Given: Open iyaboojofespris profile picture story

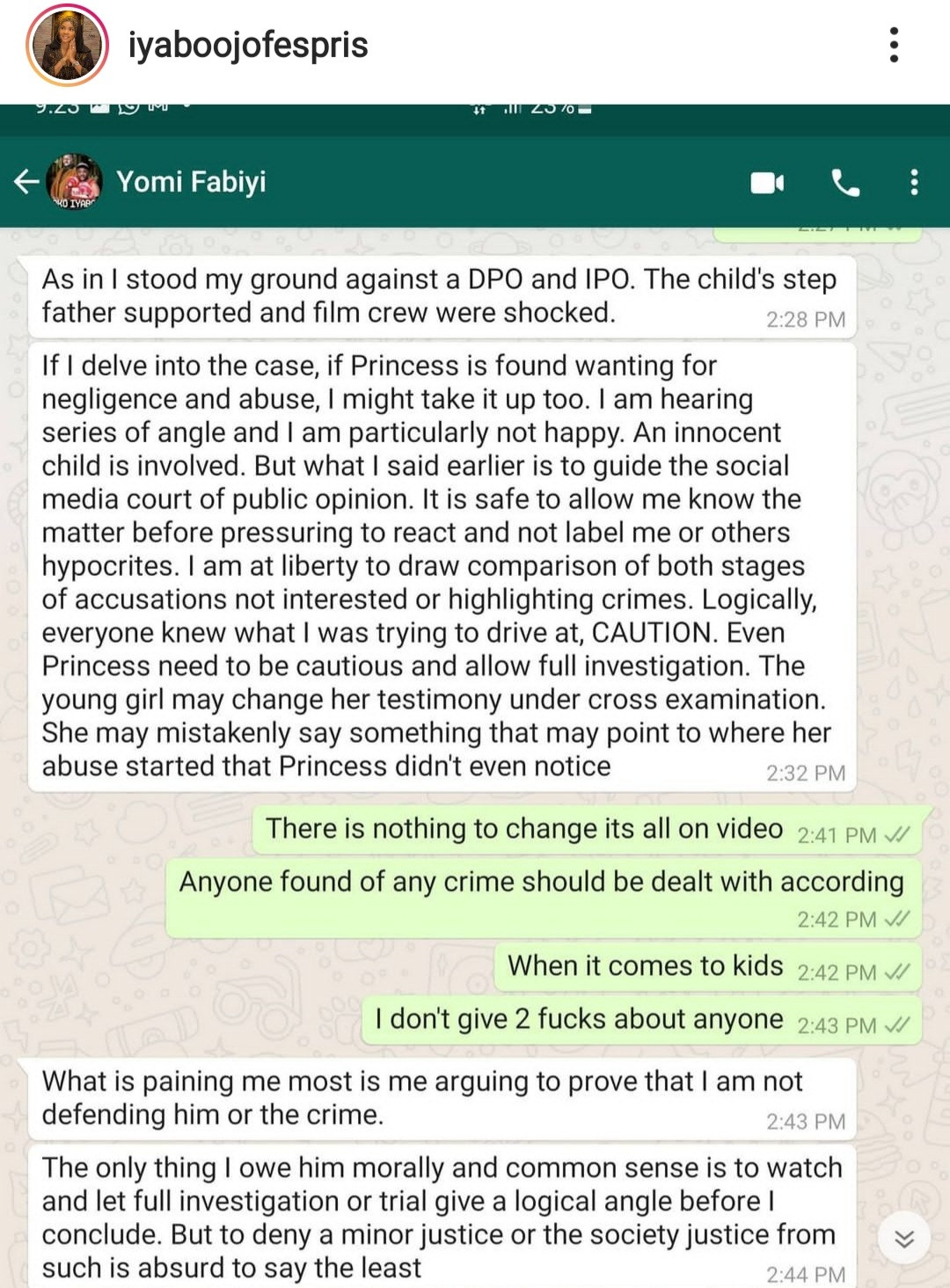Looking at the screenshot, I should [68, 46].
